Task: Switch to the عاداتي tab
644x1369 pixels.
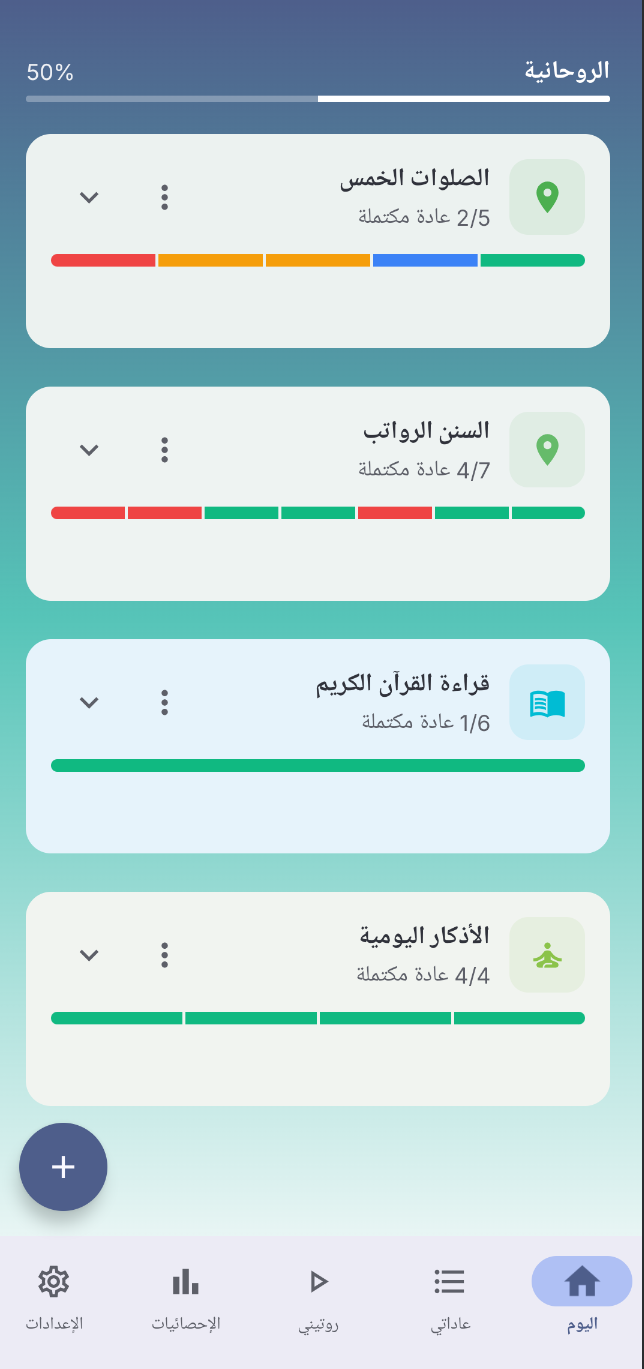Action: click(450, 1296)
